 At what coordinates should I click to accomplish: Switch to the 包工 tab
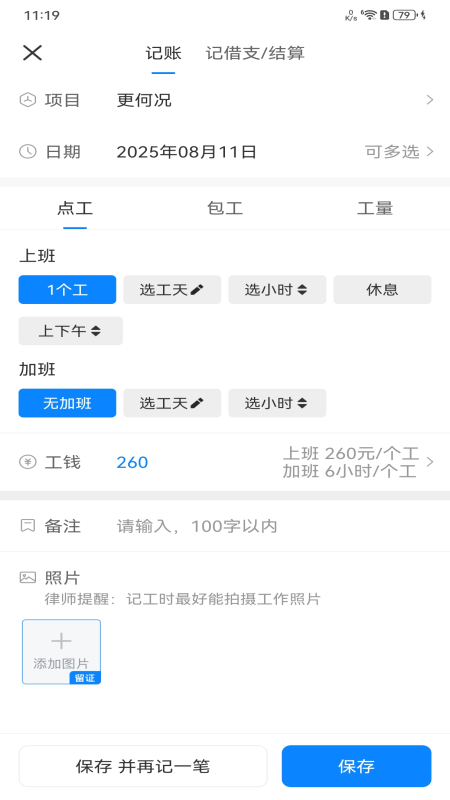pos(224,208)
